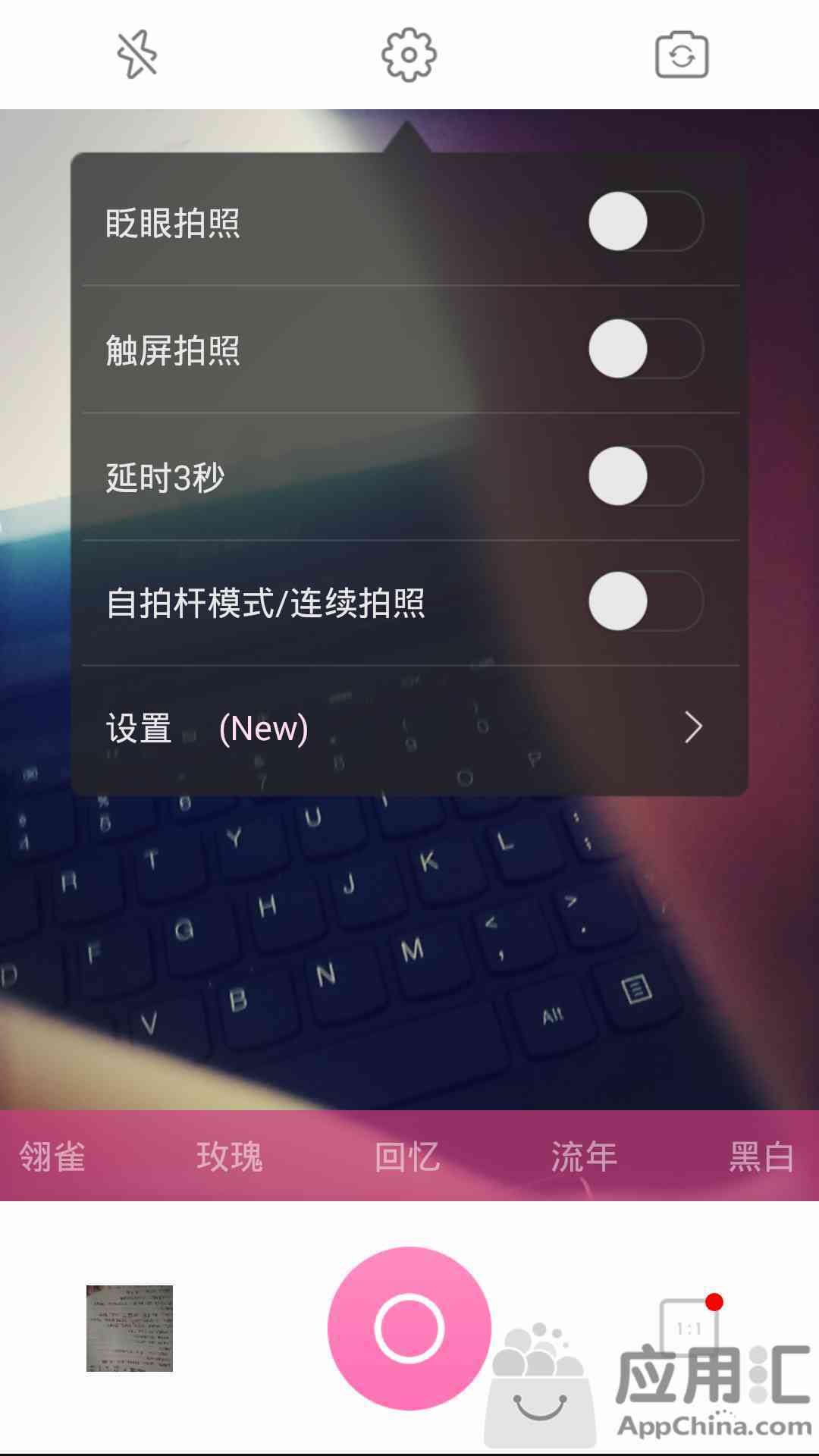Change the 1:1 aspect ratio
This screenshot has width=819, height=1456.
[689, 1329]
